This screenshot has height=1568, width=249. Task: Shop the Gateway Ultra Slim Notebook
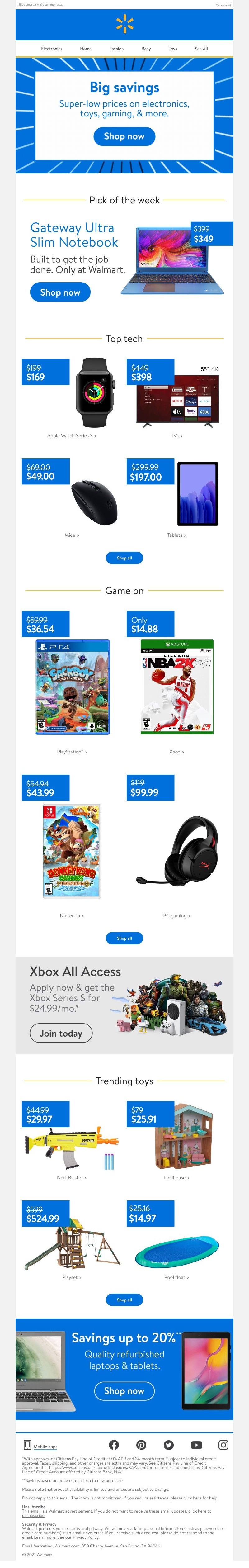point(60,292)
